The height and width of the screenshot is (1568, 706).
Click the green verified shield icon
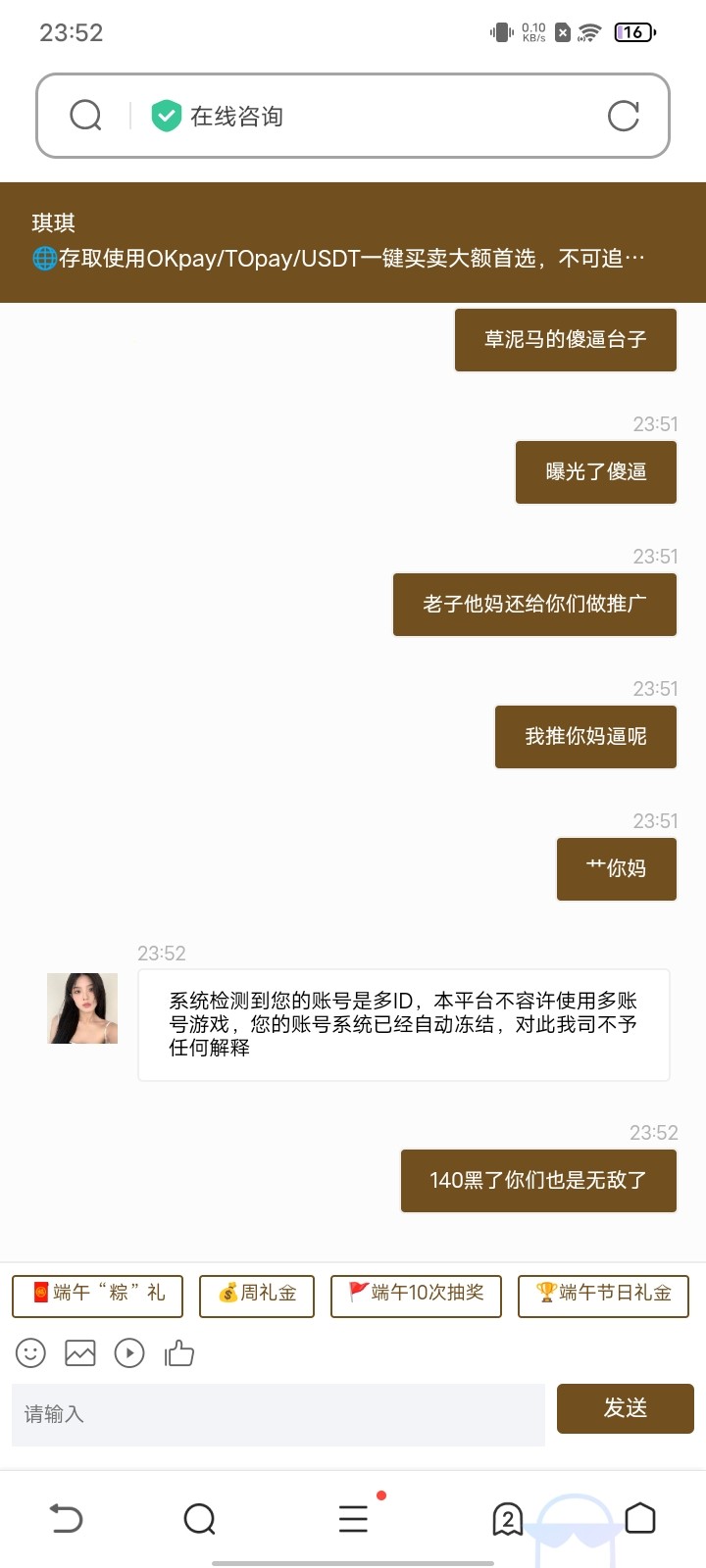click(x=167, y=116)
